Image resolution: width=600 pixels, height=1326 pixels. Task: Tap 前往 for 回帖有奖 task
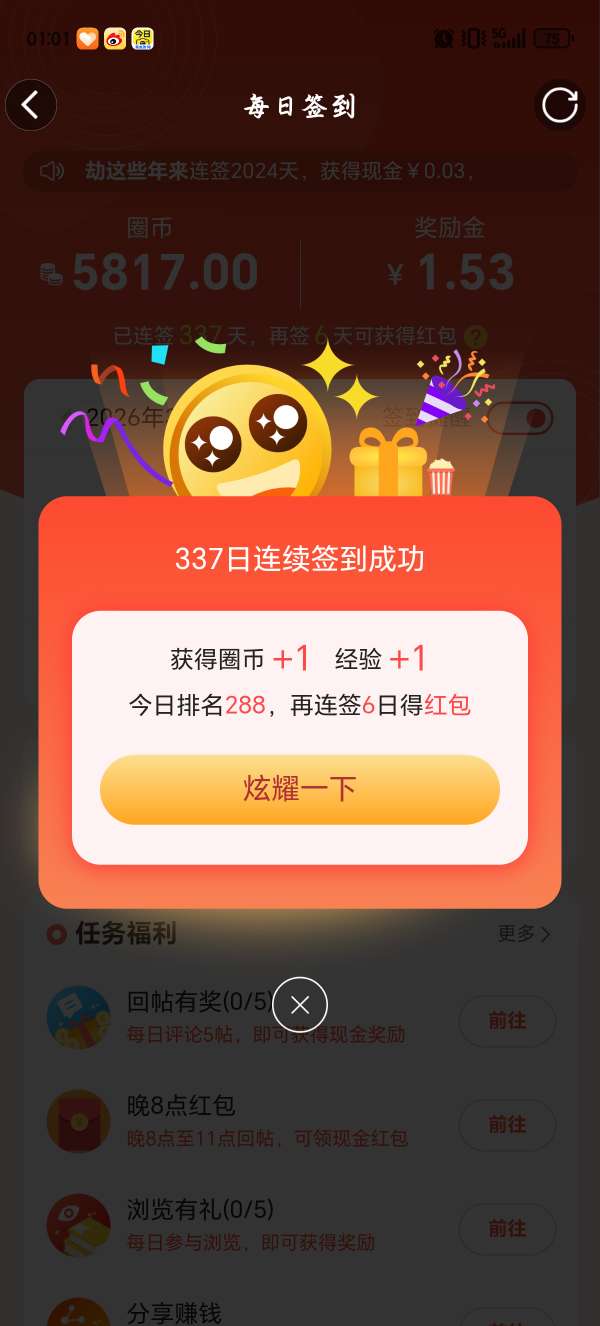coord(507,1021)
